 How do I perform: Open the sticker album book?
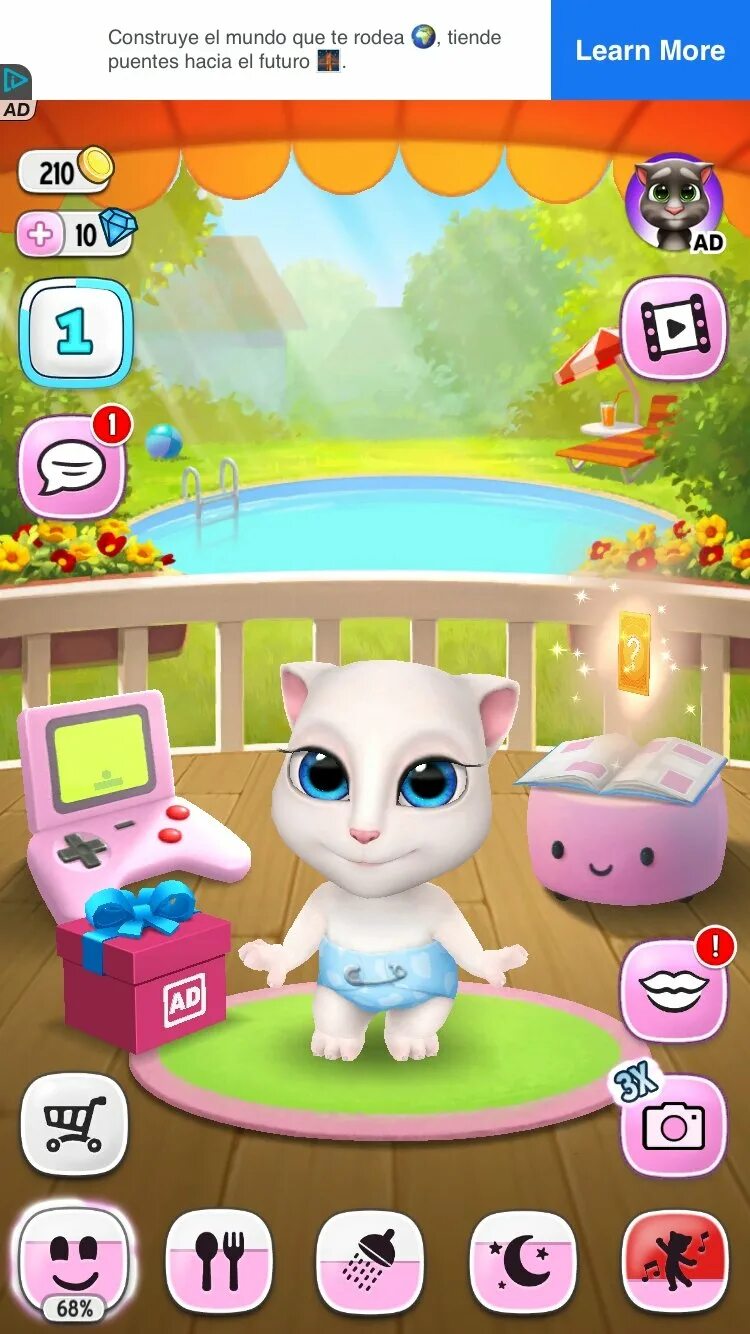[622, 768]
